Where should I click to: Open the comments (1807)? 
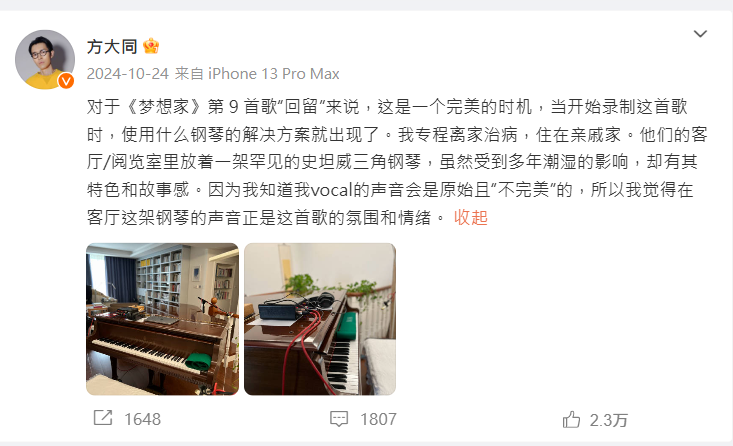click(365, 419)
